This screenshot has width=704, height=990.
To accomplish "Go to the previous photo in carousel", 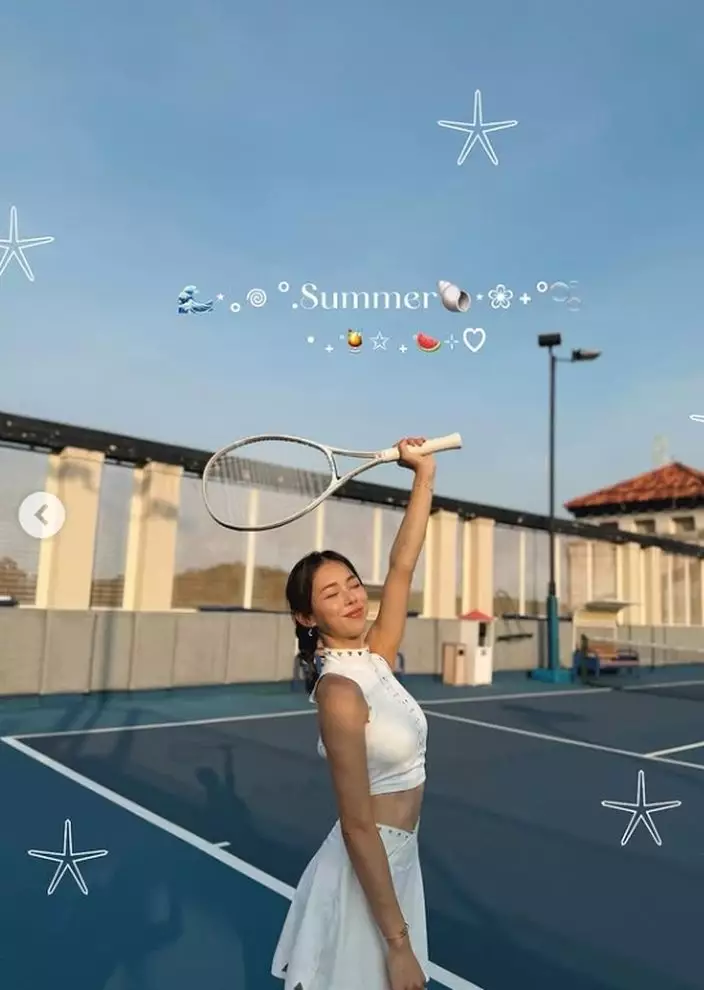I will pyautogui.click(x=41, y=515).
